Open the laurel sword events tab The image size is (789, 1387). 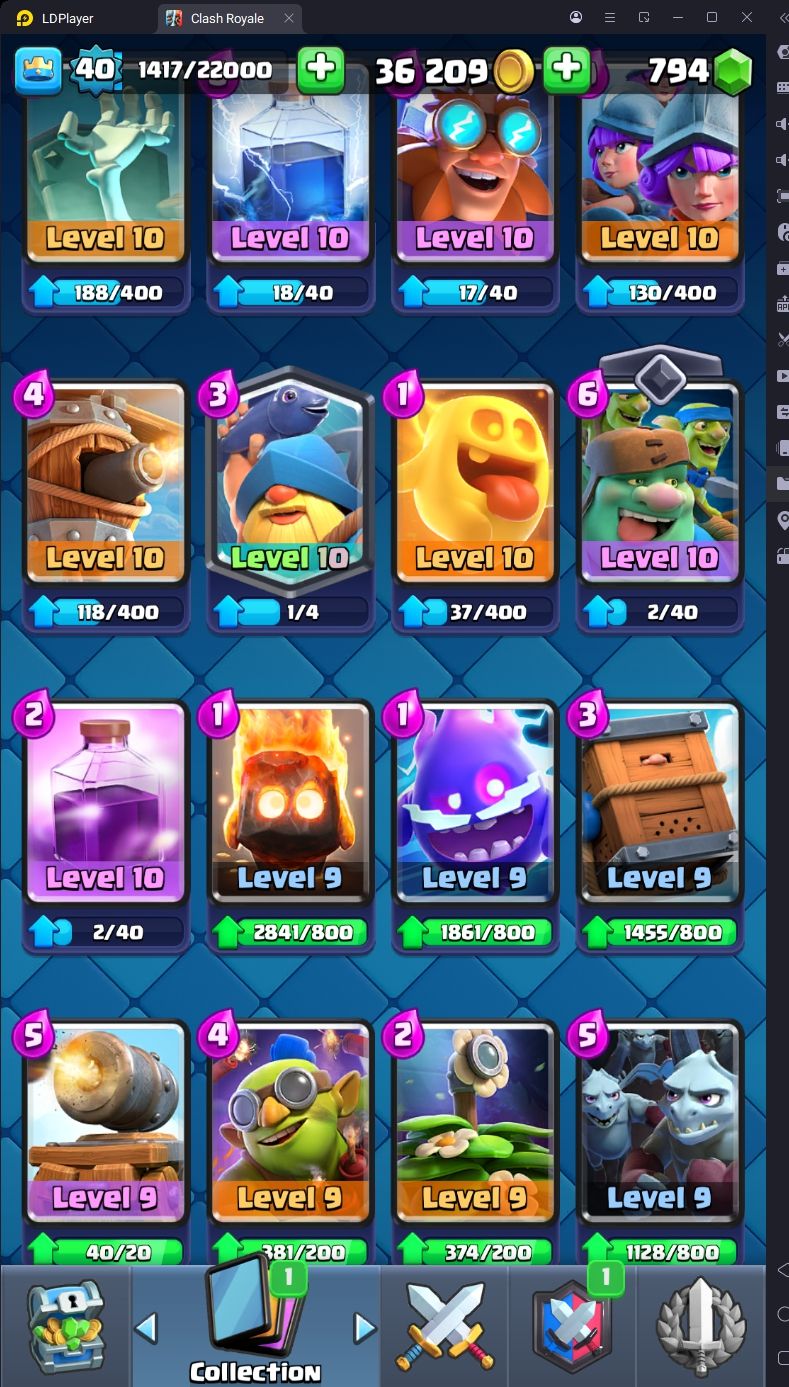click(700, 1326)
